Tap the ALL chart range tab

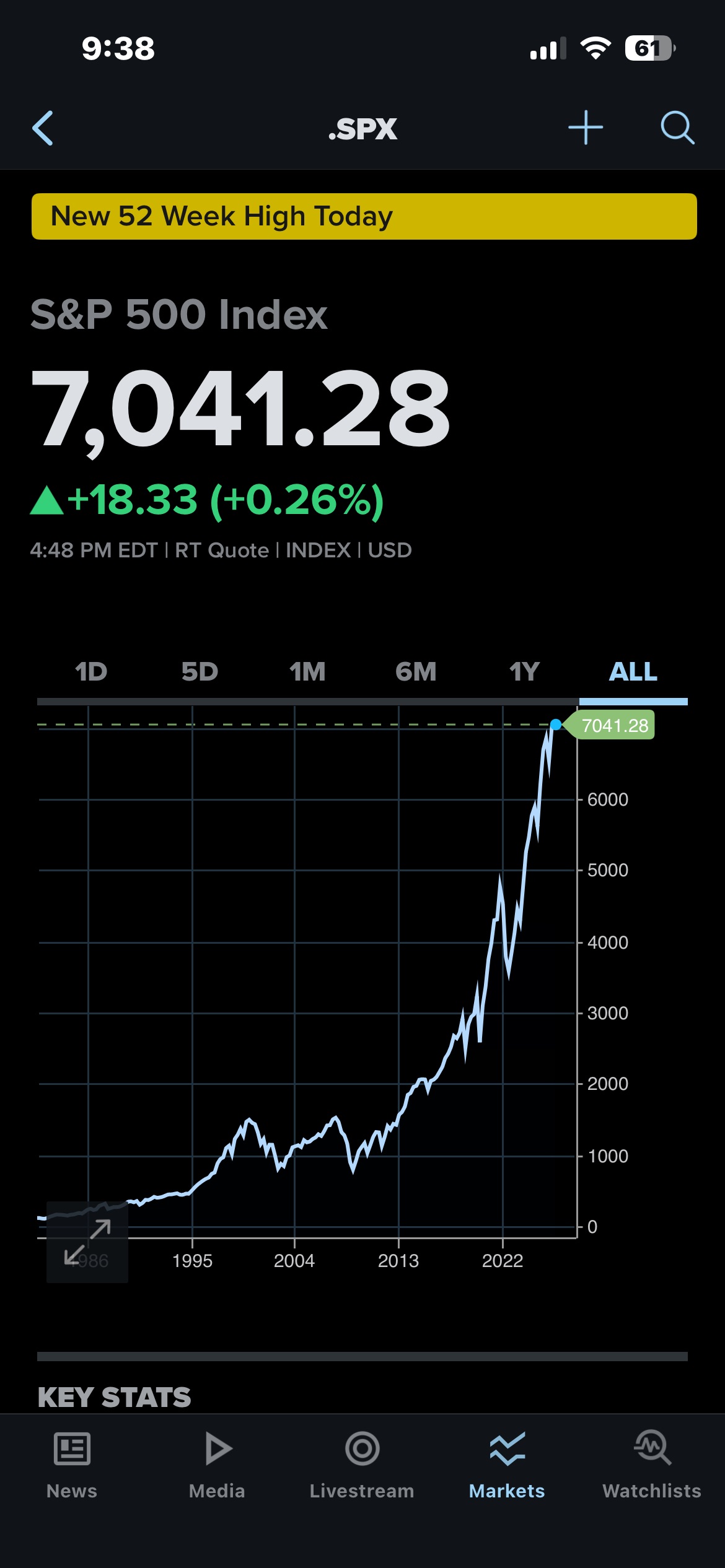point(633,671)
